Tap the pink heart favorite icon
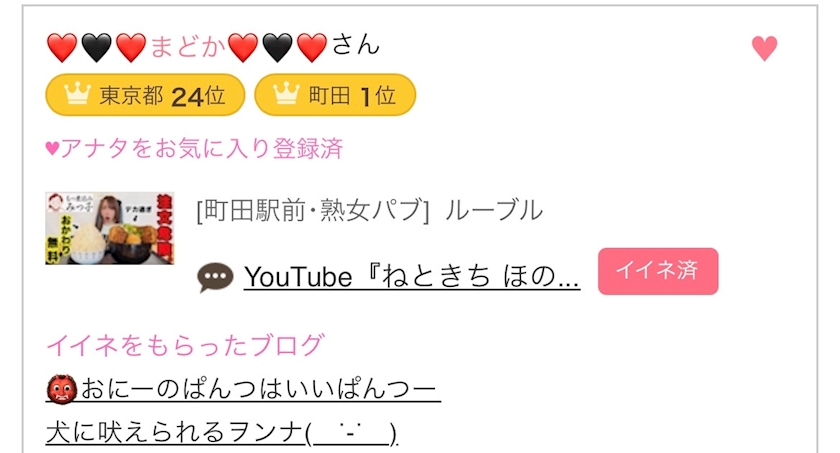This screenshot has width=840, height=453. coord(764,48)
